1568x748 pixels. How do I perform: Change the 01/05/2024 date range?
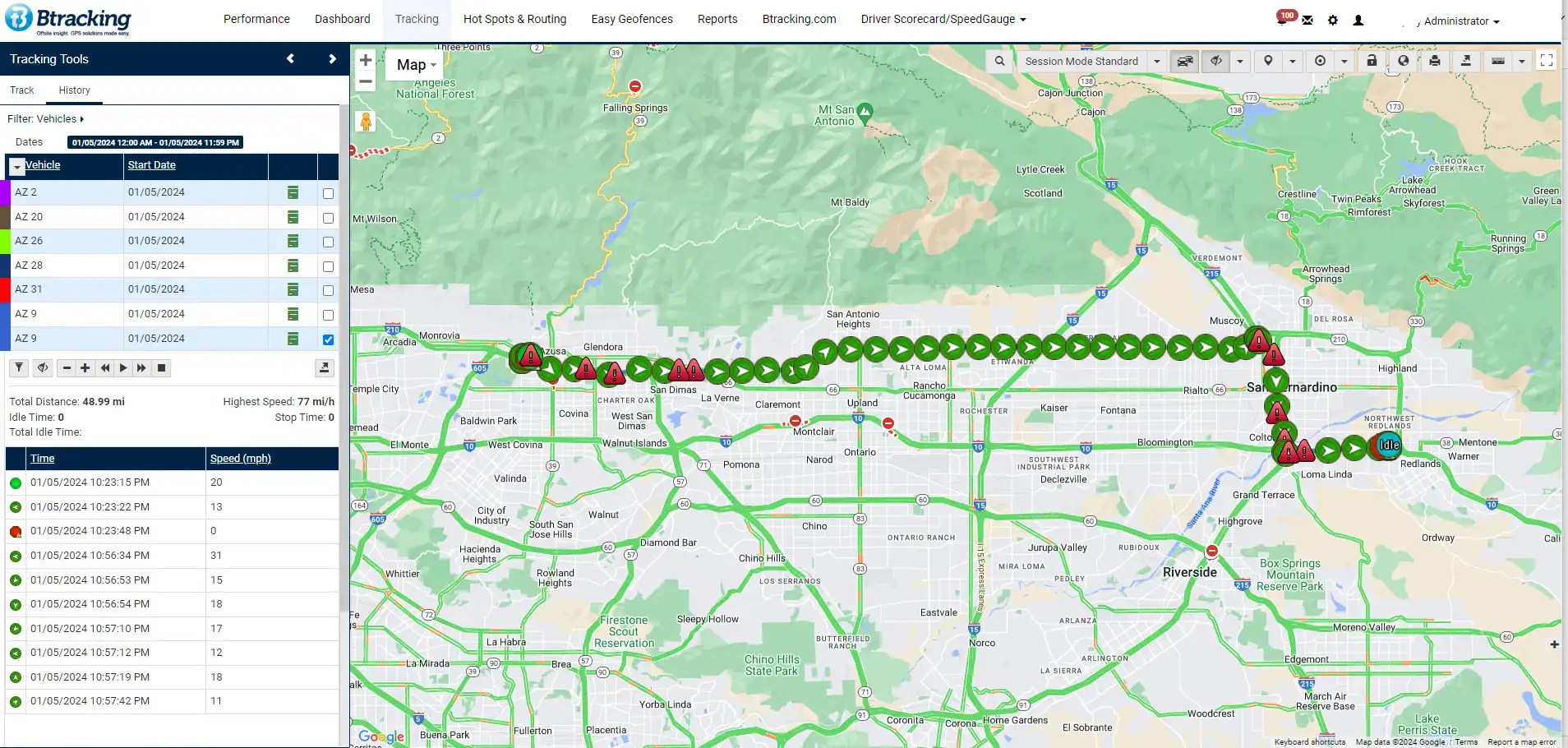(155, 142)
